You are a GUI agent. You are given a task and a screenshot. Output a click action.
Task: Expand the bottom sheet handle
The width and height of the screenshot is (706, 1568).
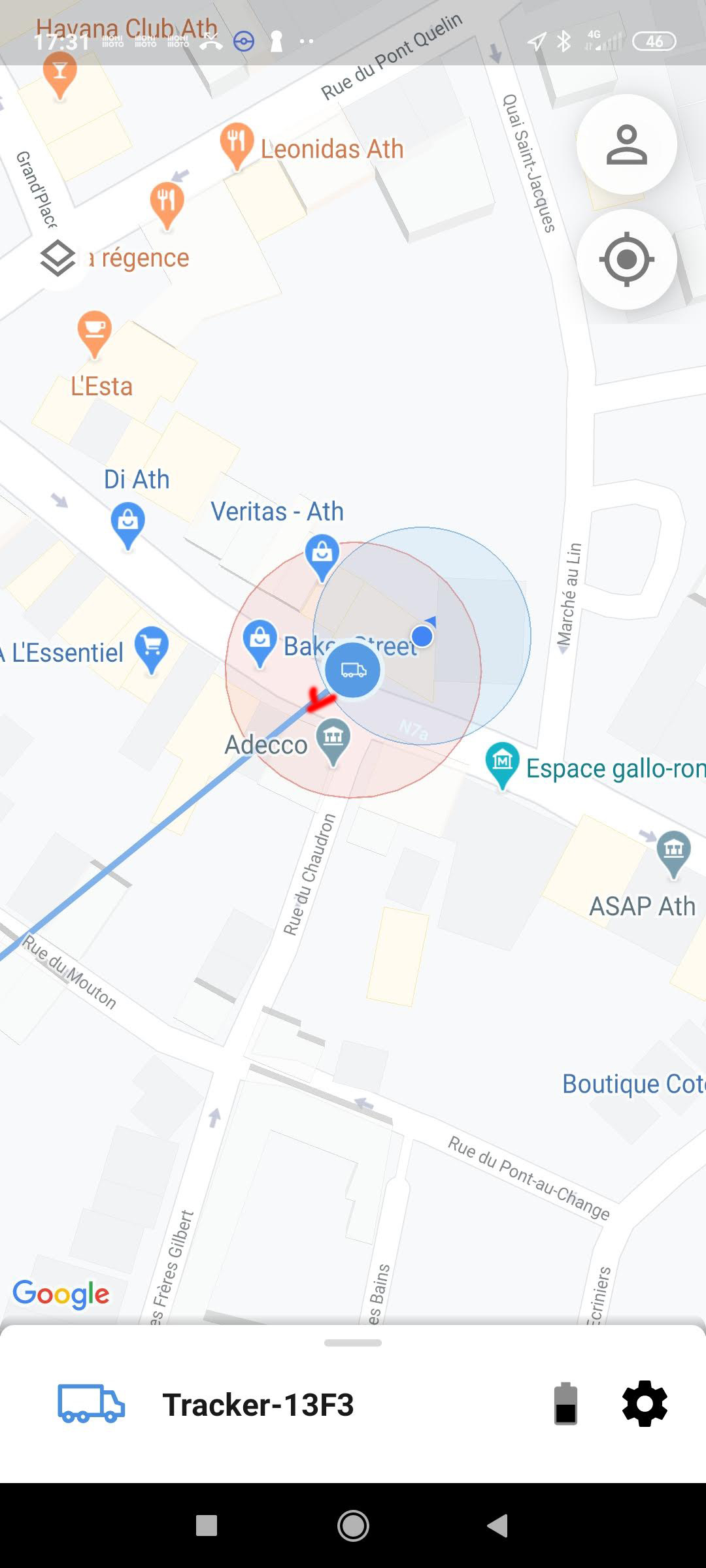coord(353,1343)
